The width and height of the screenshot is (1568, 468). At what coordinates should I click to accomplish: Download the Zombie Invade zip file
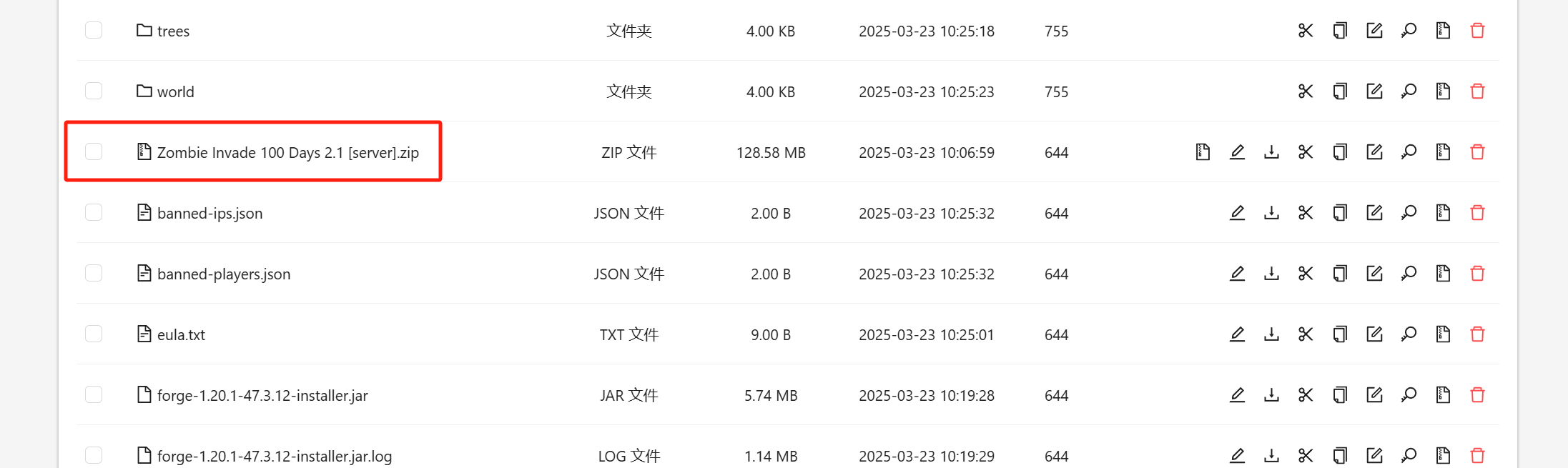pyautogui.click(x=1271, y=152)
